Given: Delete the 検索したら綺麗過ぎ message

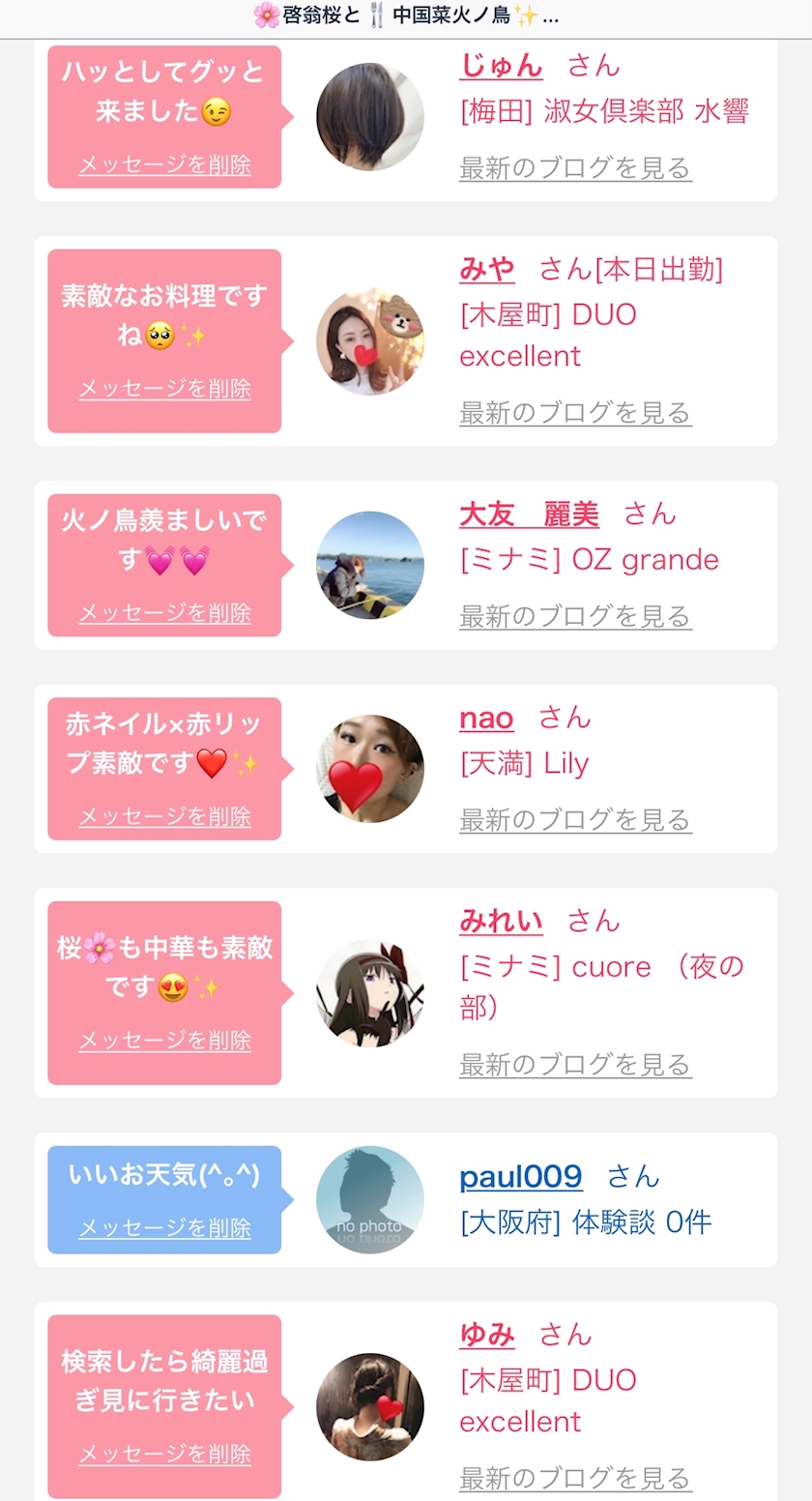Looking at the screenshot, I should tap(164, 1455).
